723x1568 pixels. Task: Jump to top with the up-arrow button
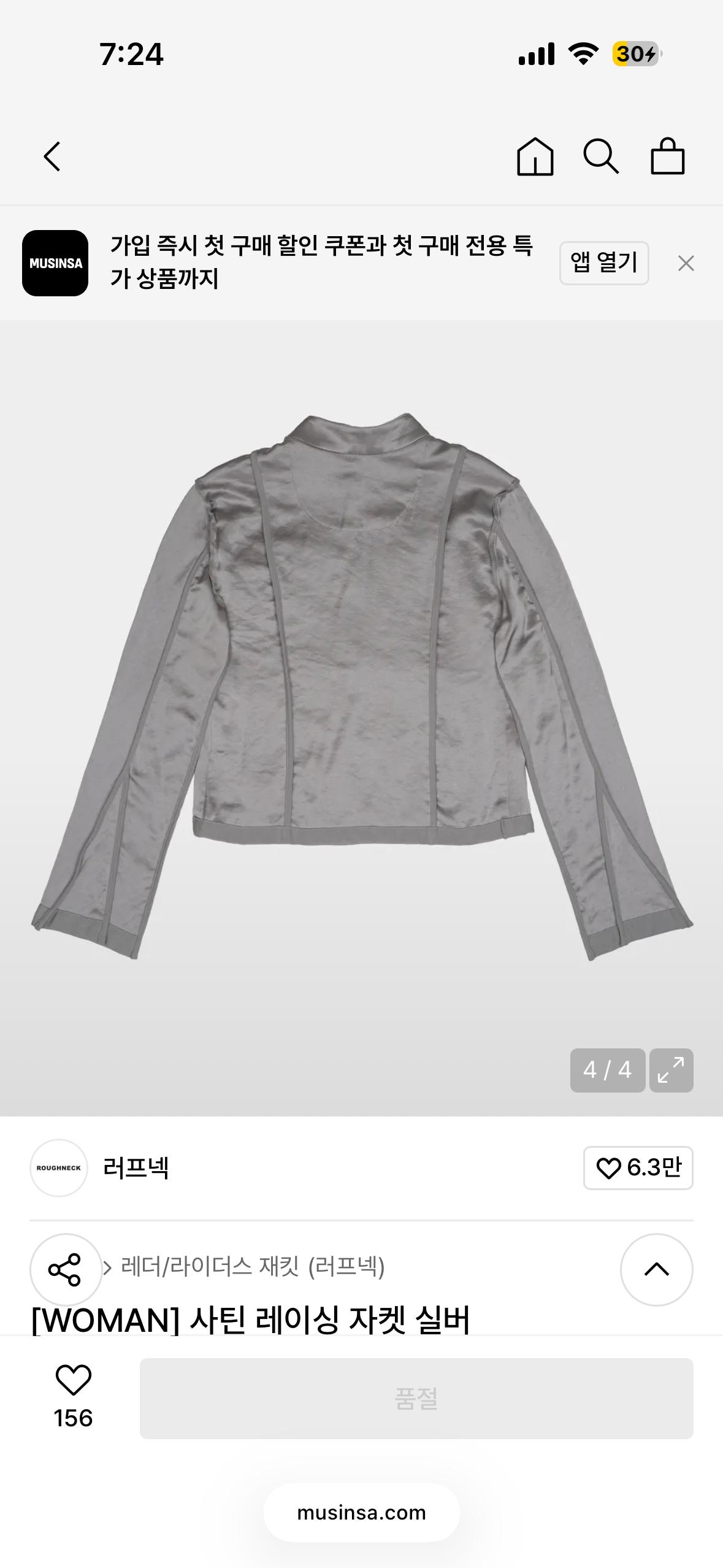(656, 1269)
